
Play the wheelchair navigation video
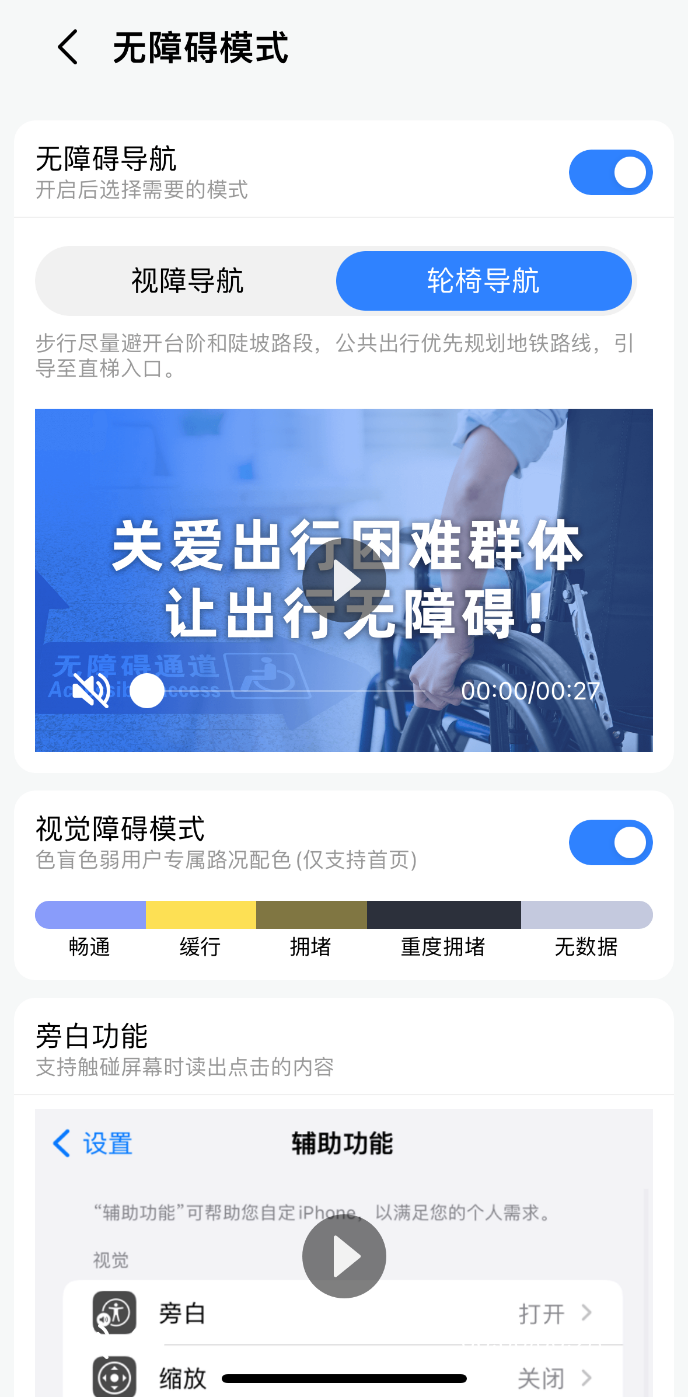click(344, 581)
